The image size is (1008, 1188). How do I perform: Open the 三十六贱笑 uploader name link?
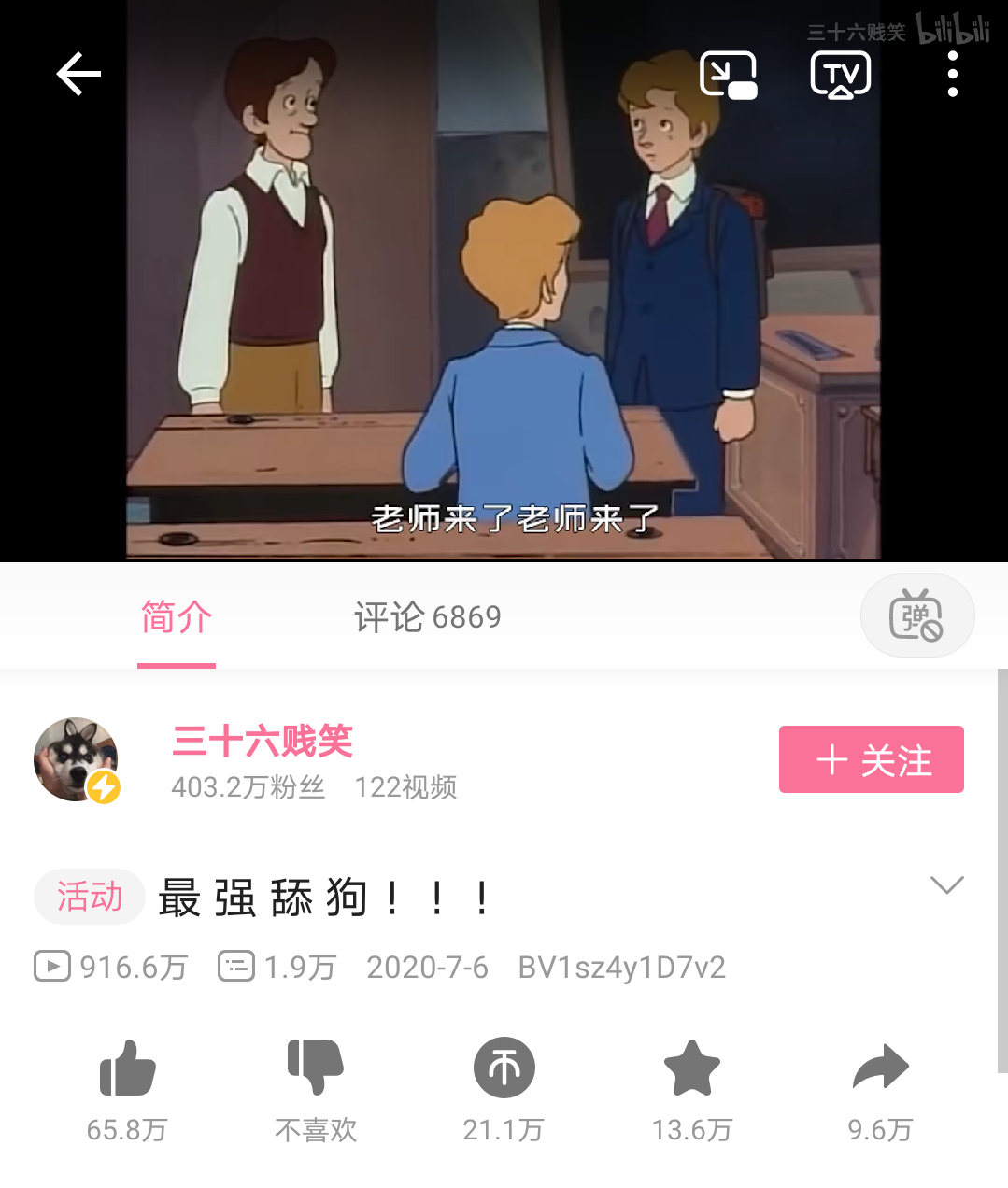[x=262, y=741]
